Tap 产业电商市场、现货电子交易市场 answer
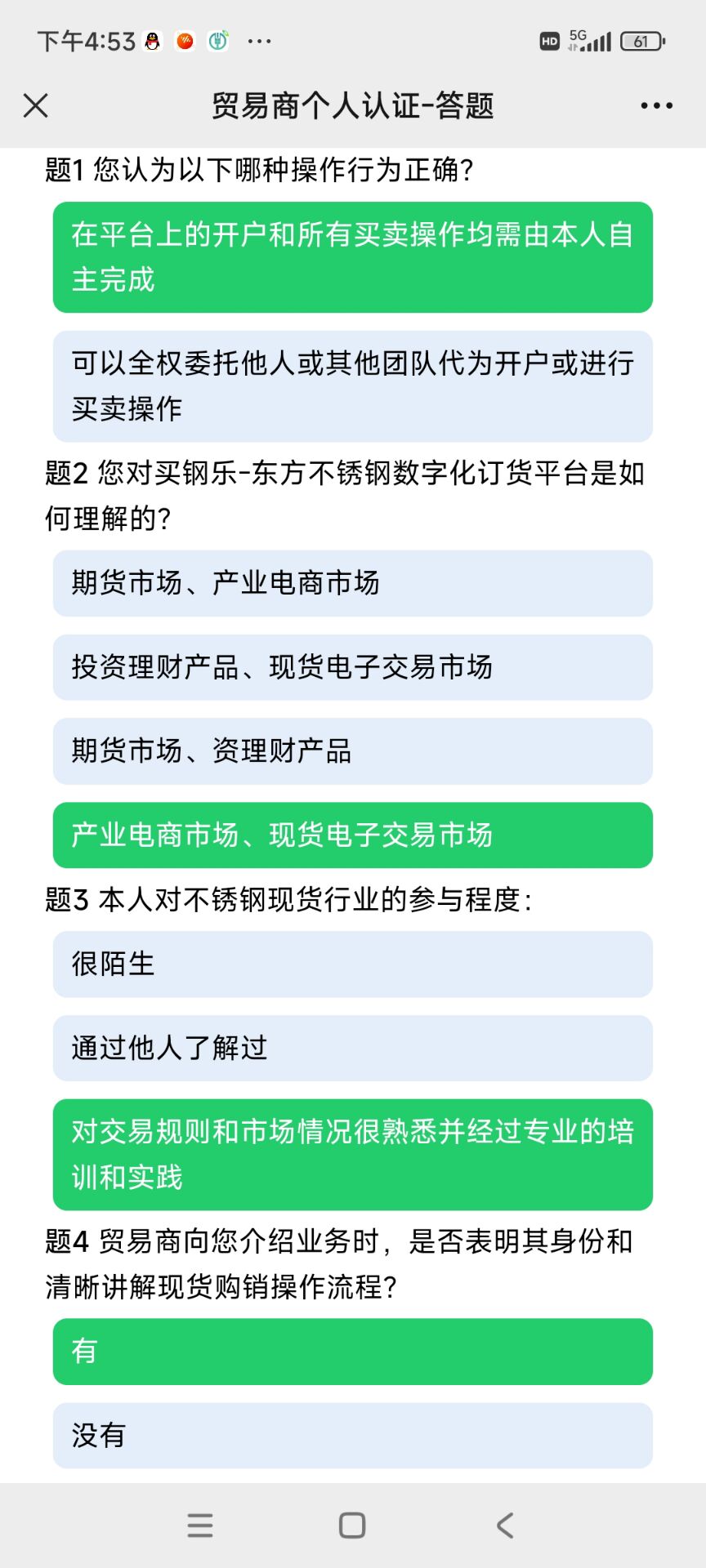 [352, 835]
